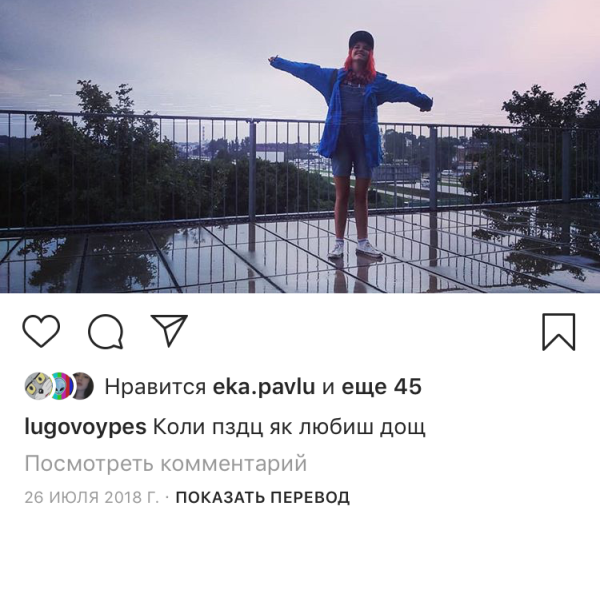Like the post with the heart icon
The height and width of the screenshot is (600, 600).
click(41, 331)
